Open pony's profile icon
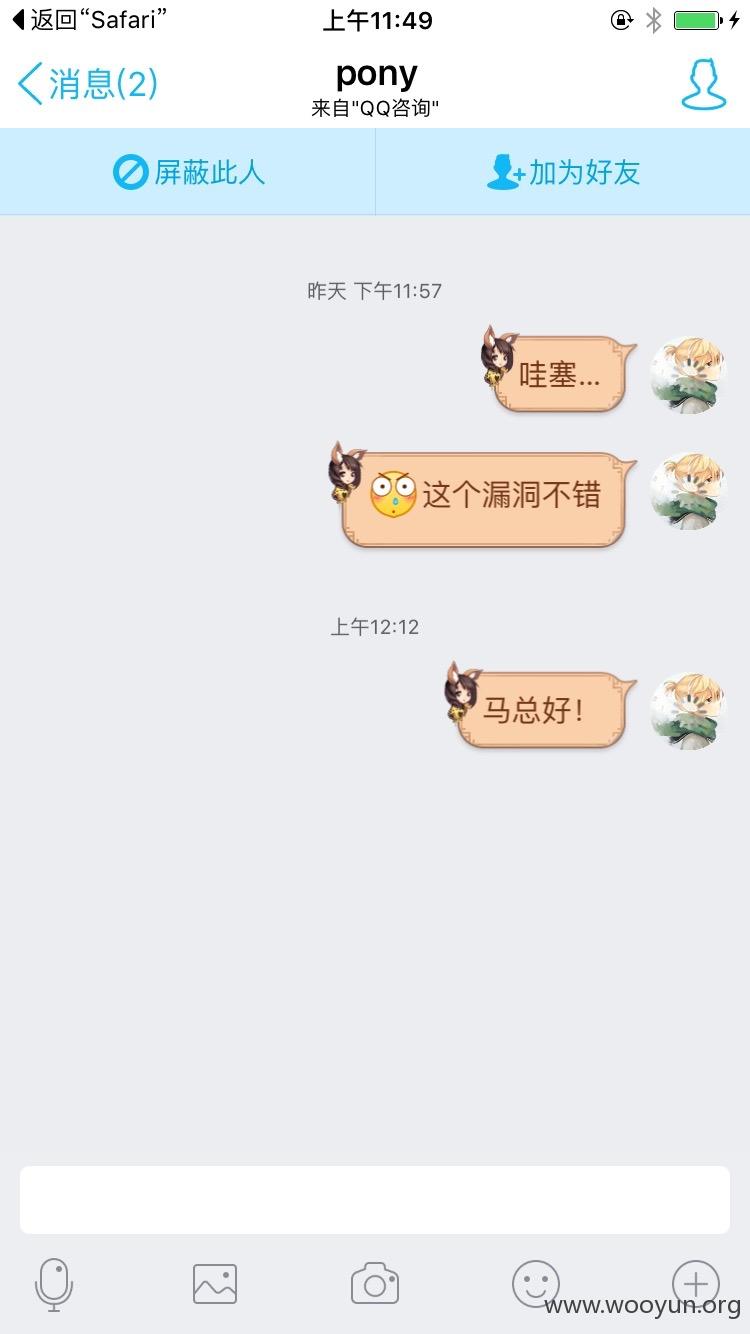The width and height of the screenshot is (750, 1334). pos(703,84)
